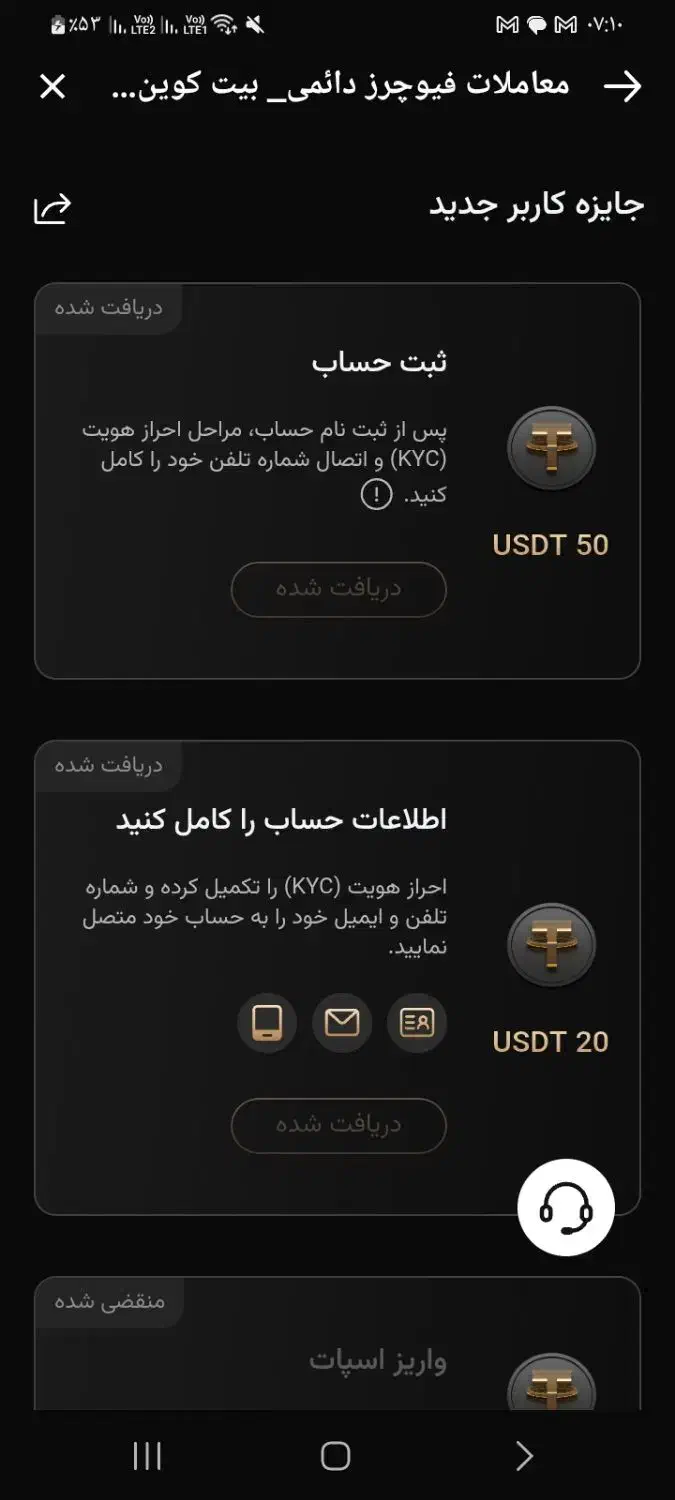The image size is (675, 1500).
Task: Tap the phone binding icon
Action: (267, 1023)
